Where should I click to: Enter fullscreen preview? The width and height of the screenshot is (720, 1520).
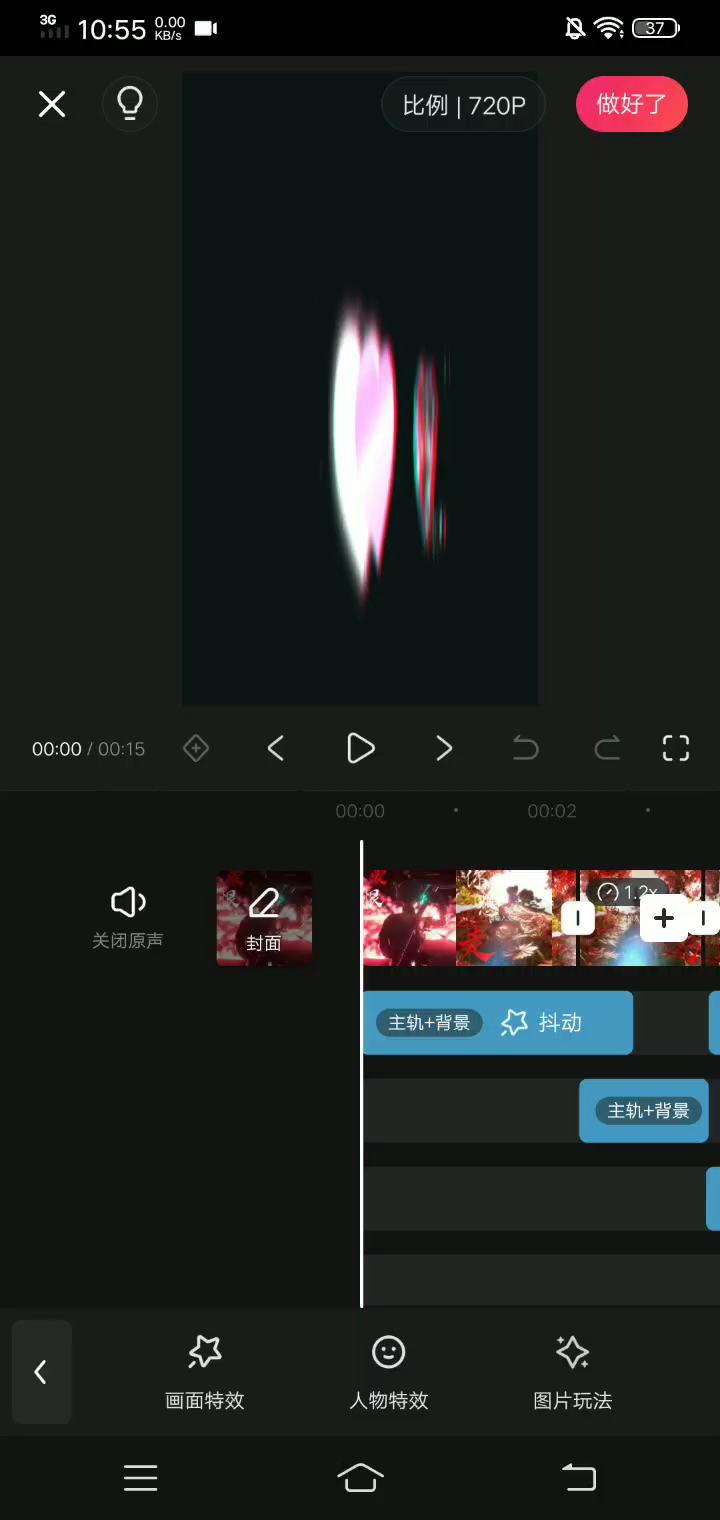[676, 748]
